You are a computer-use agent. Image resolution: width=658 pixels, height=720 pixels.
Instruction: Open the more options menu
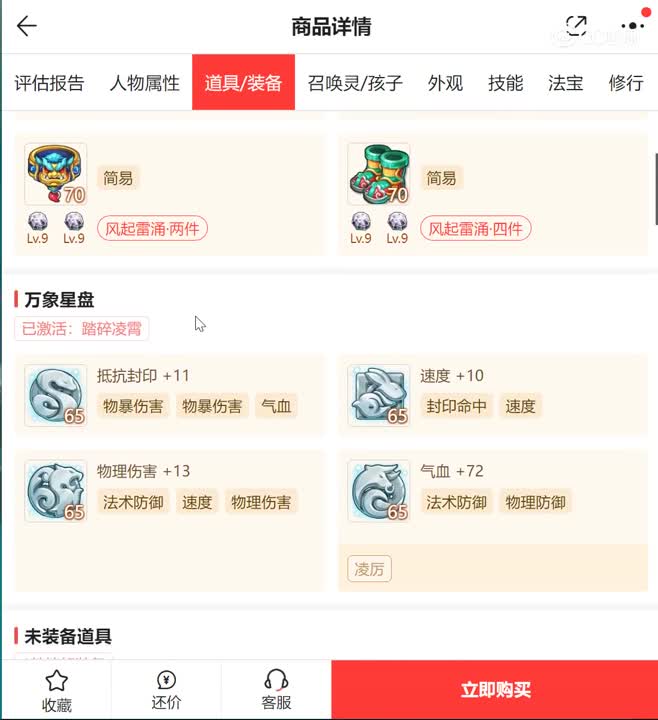coord(632,27)
